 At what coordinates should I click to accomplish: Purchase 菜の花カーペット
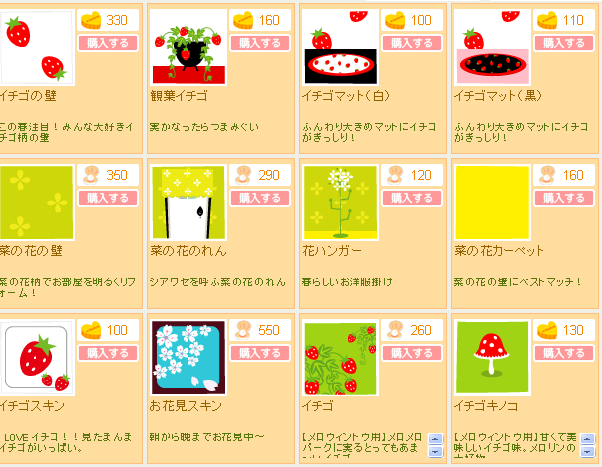[x=563, y=198]
